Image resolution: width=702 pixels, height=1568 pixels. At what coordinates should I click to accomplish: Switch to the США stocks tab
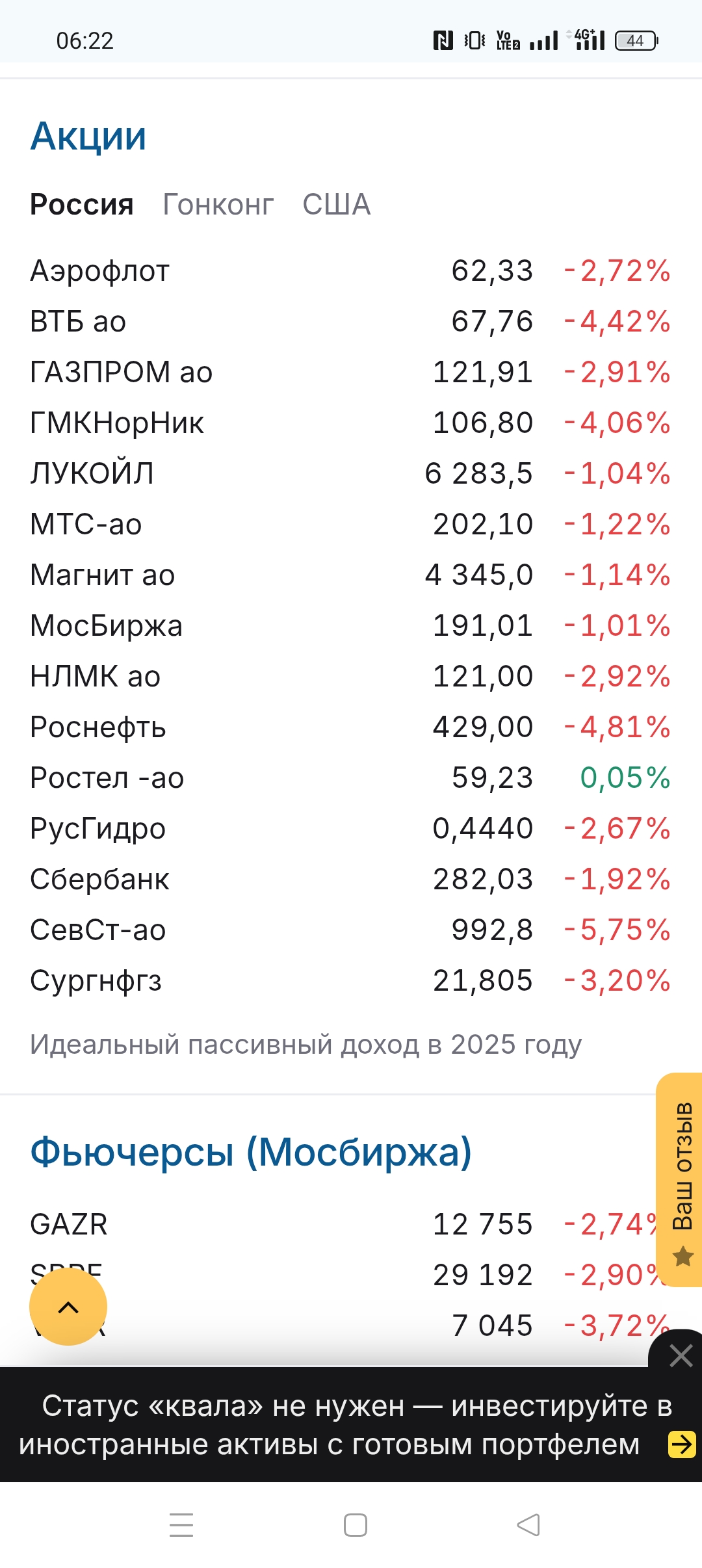[336, 205]
